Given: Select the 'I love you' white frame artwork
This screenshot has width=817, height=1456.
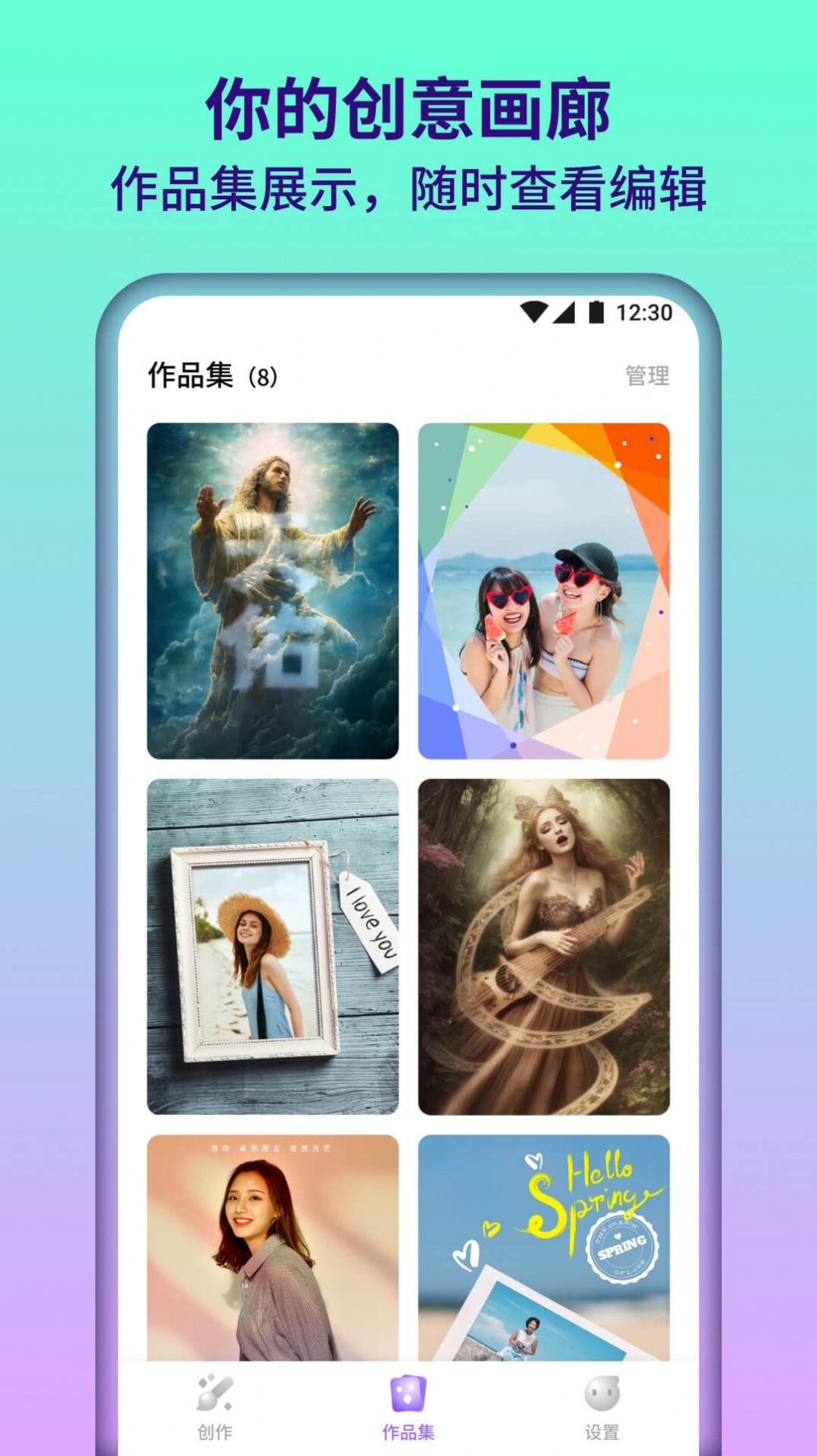Looking at the screenshot, I should (274, 944).
